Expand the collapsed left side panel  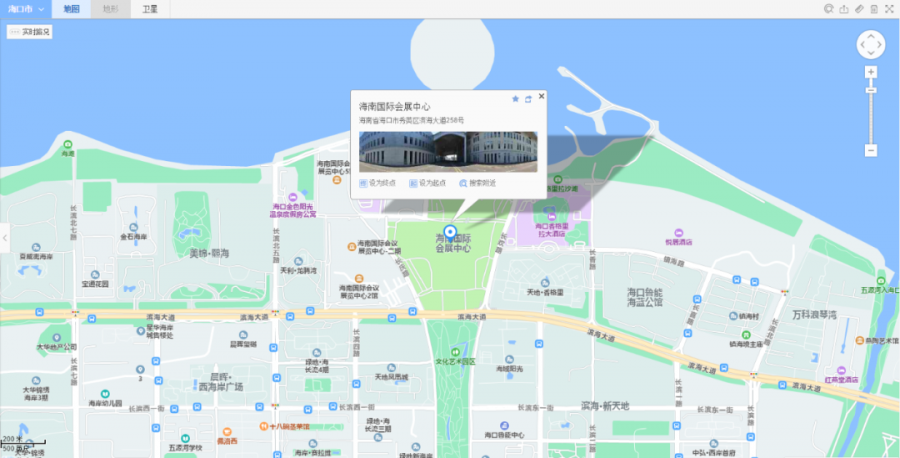coord(4,237)
